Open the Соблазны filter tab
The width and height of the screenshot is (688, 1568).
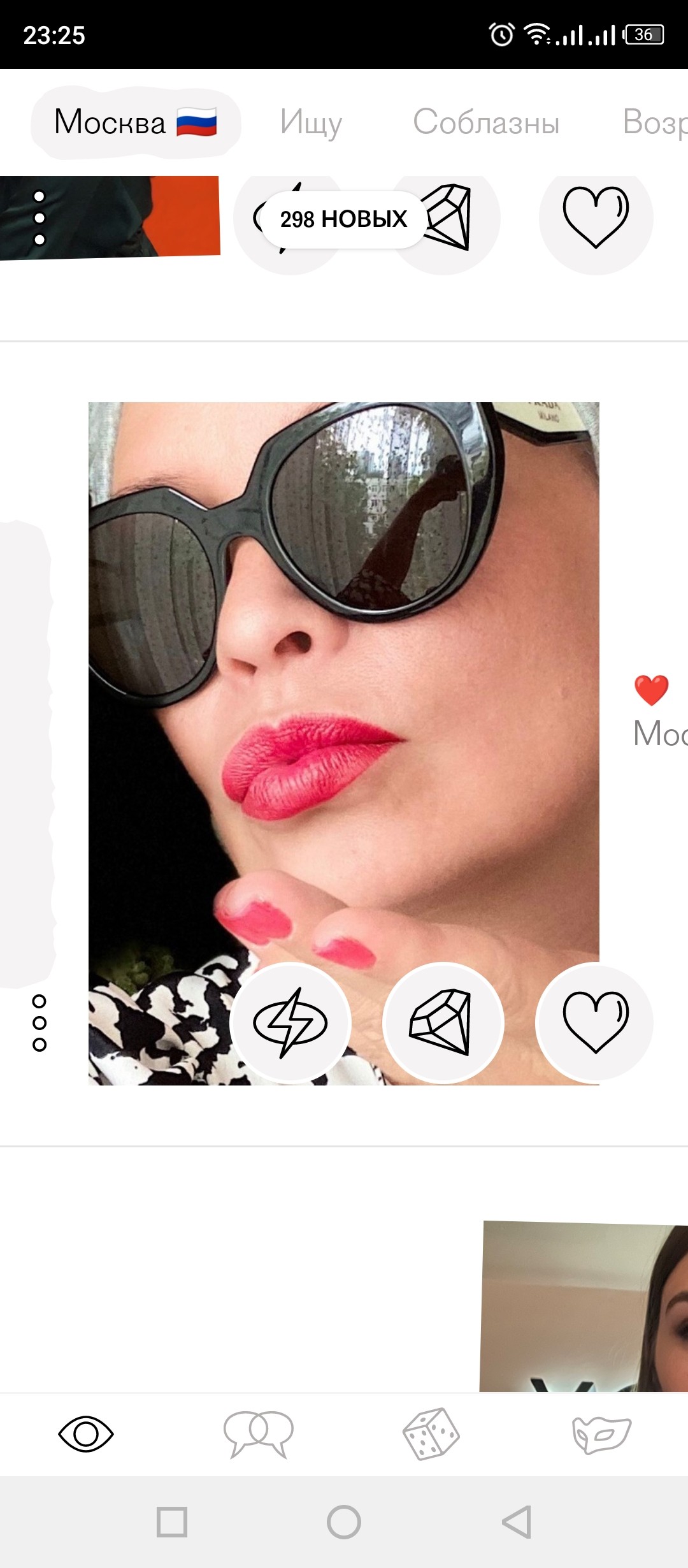coord(485,122)
